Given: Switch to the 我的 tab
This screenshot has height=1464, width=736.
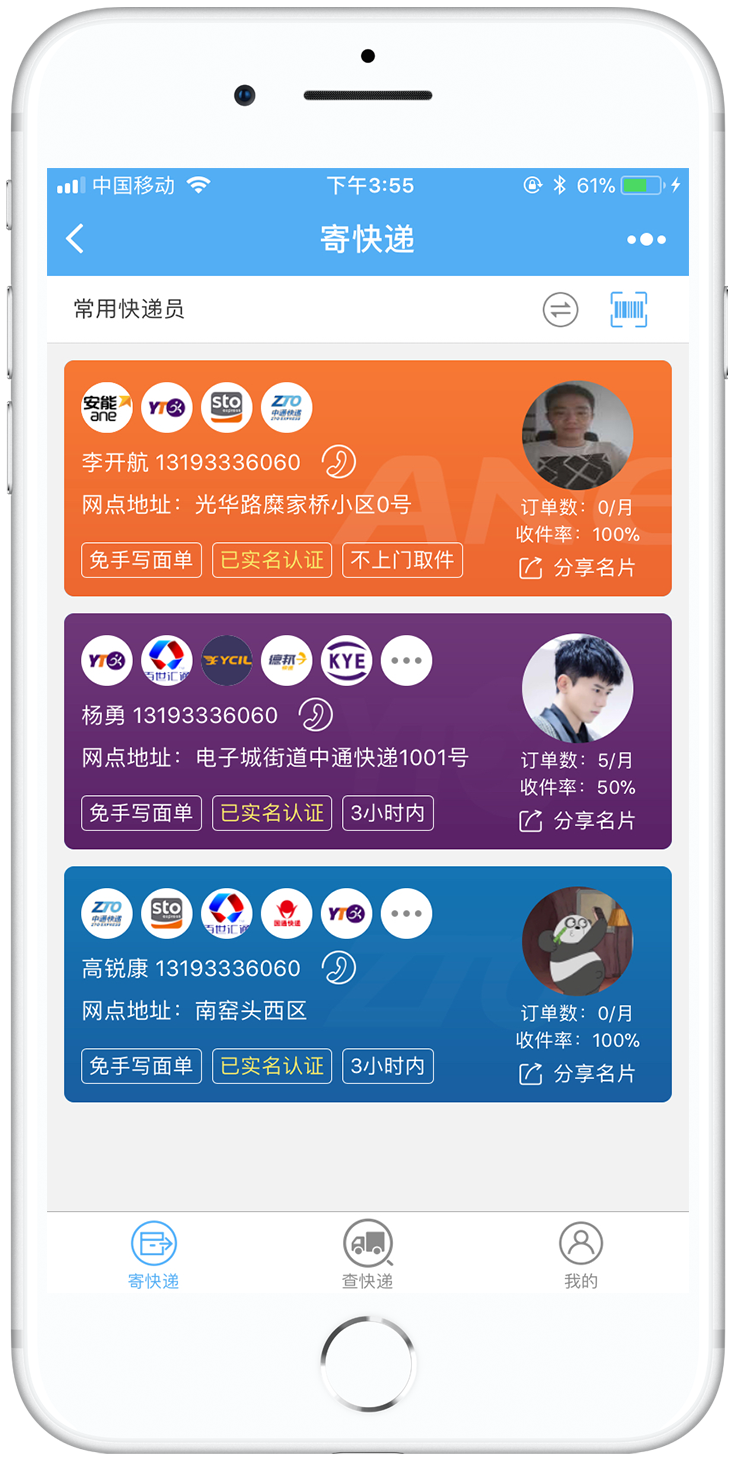Looking at the screenshot, I should pyautogui.click(x=581, y=1255).
